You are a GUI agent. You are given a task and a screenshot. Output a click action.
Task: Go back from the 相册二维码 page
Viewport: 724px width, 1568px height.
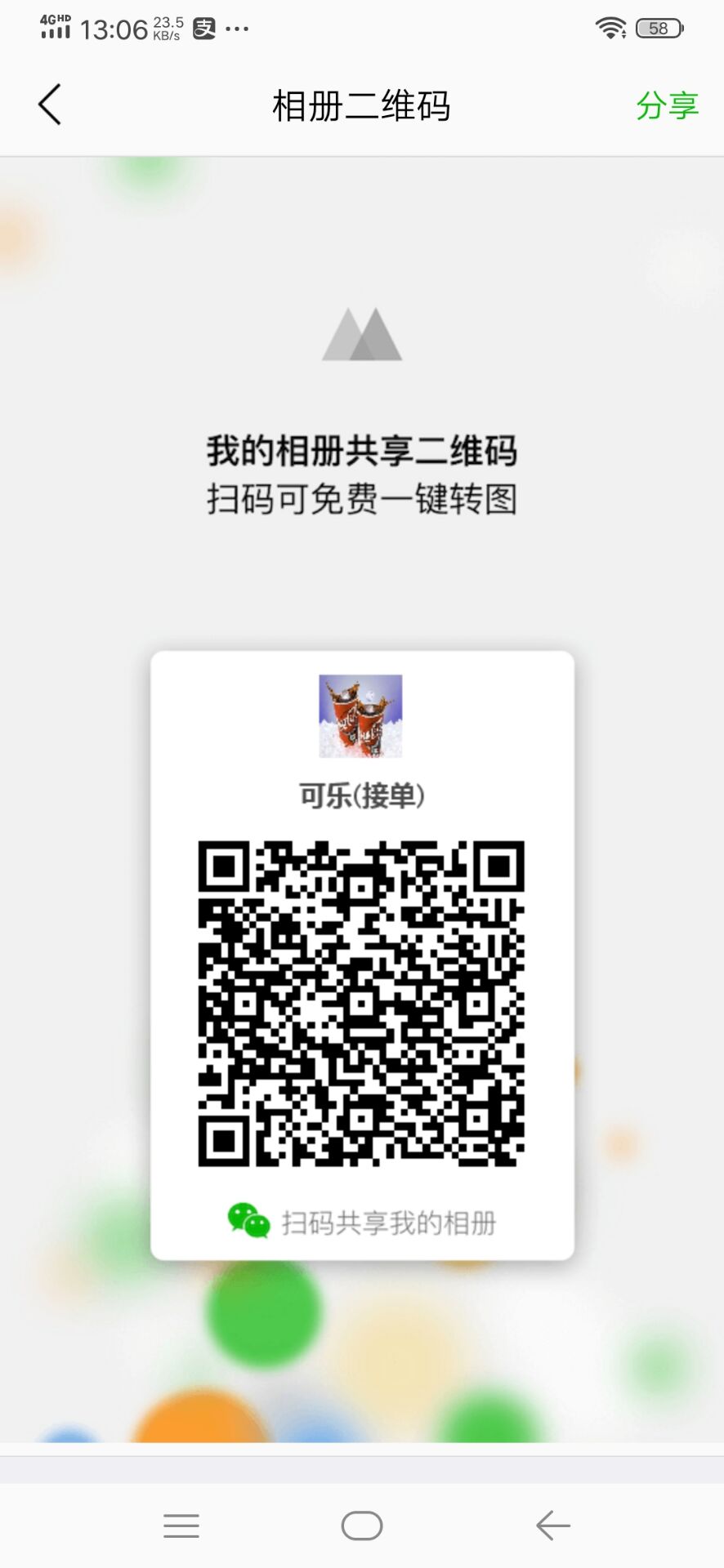pyautogui.click(x=50, y=105)
